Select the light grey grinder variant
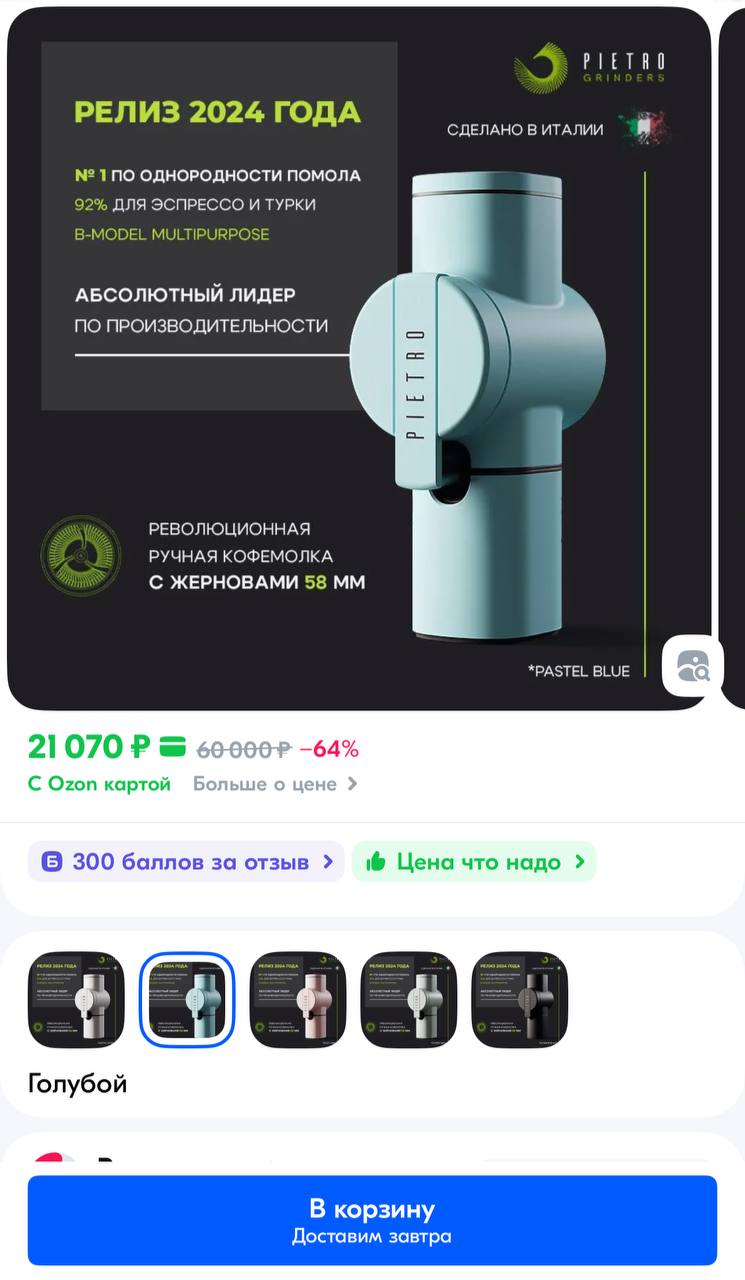The height and width of the screenshot is (1280, 745). (409, 999)
